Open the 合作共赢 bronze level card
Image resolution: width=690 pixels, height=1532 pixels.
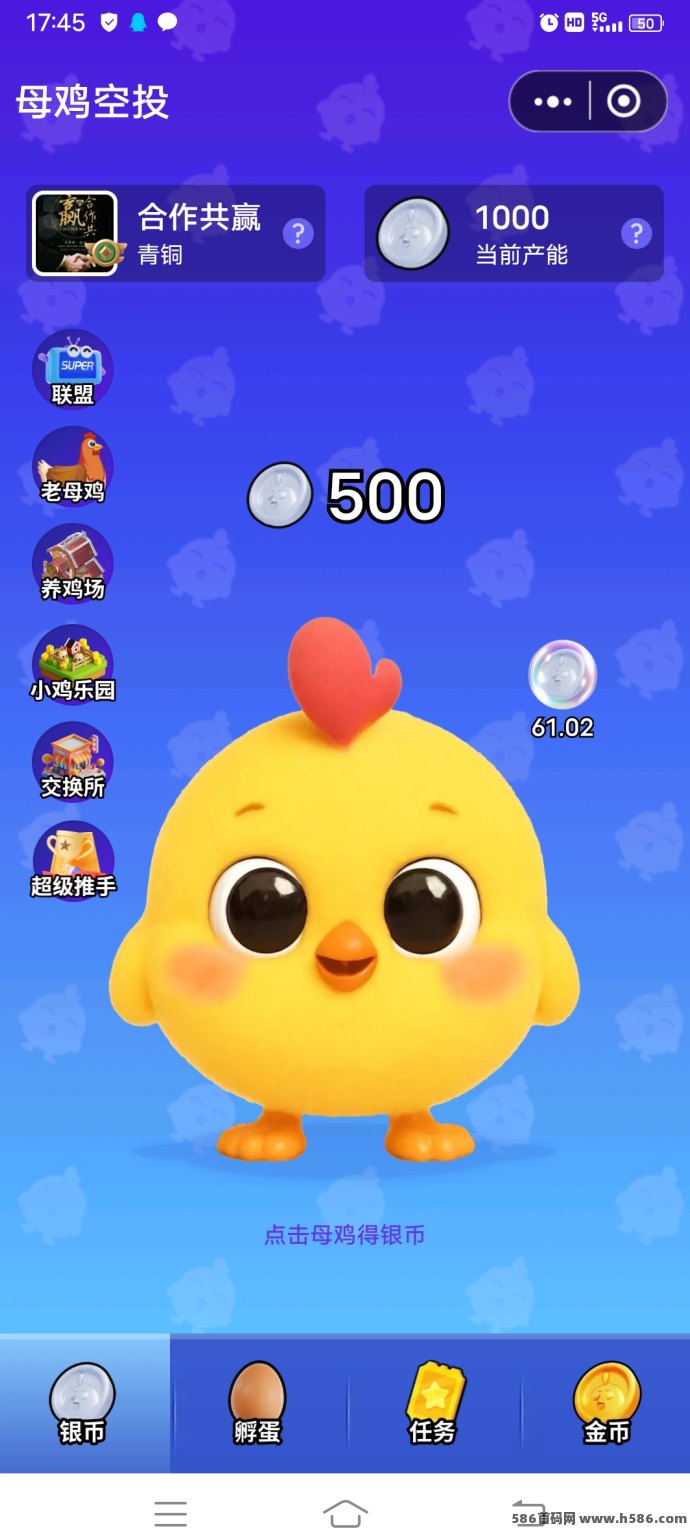point(175,233)
